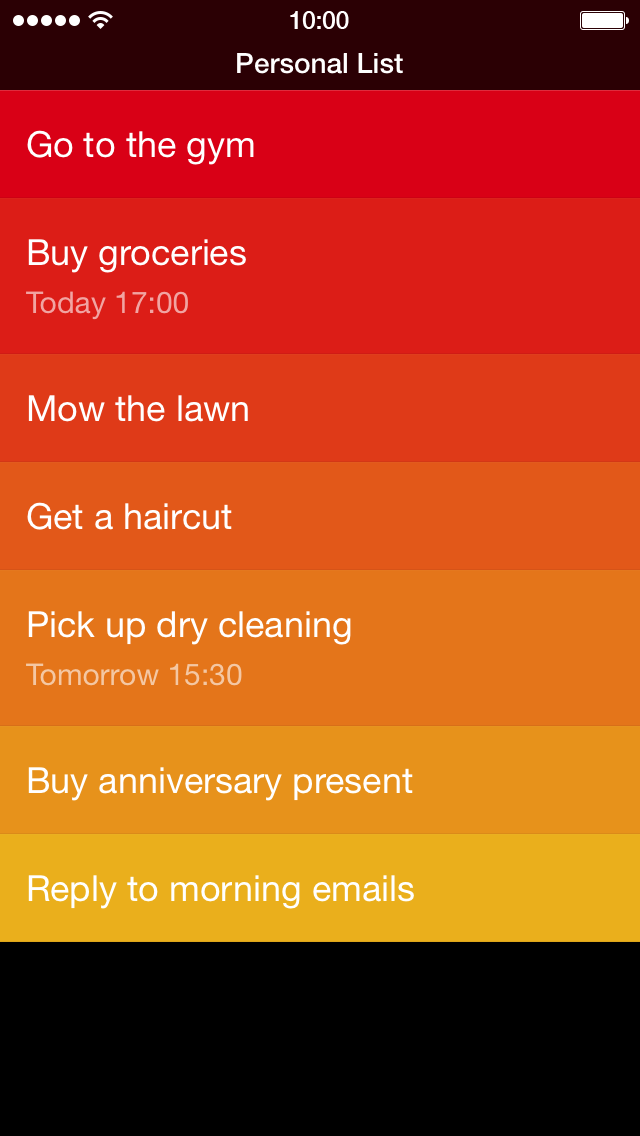This screenshot has width=640, height=1136.
Task: Edit the 'Get a haircut' task
Action: coord(320,516)
